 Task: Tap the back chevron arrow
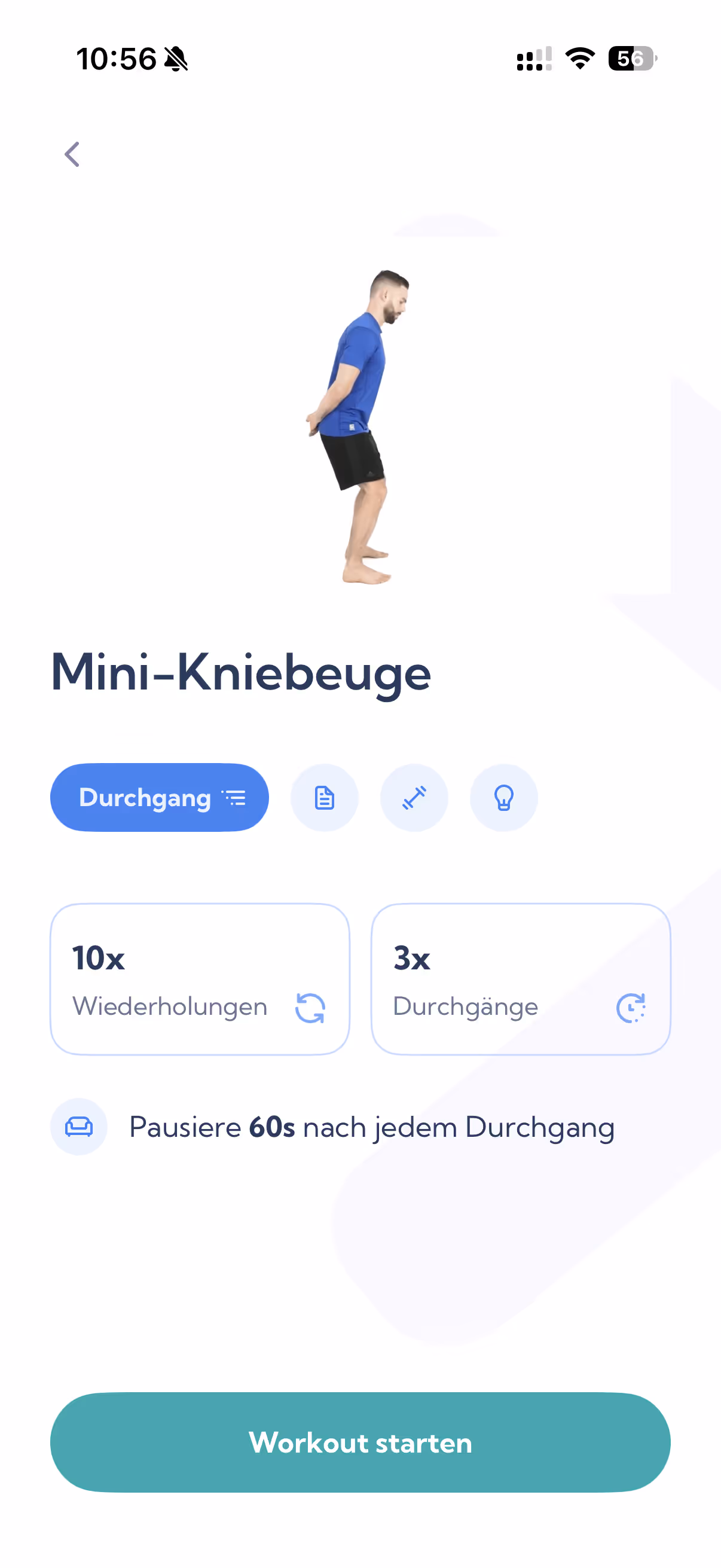coord(71,154)
